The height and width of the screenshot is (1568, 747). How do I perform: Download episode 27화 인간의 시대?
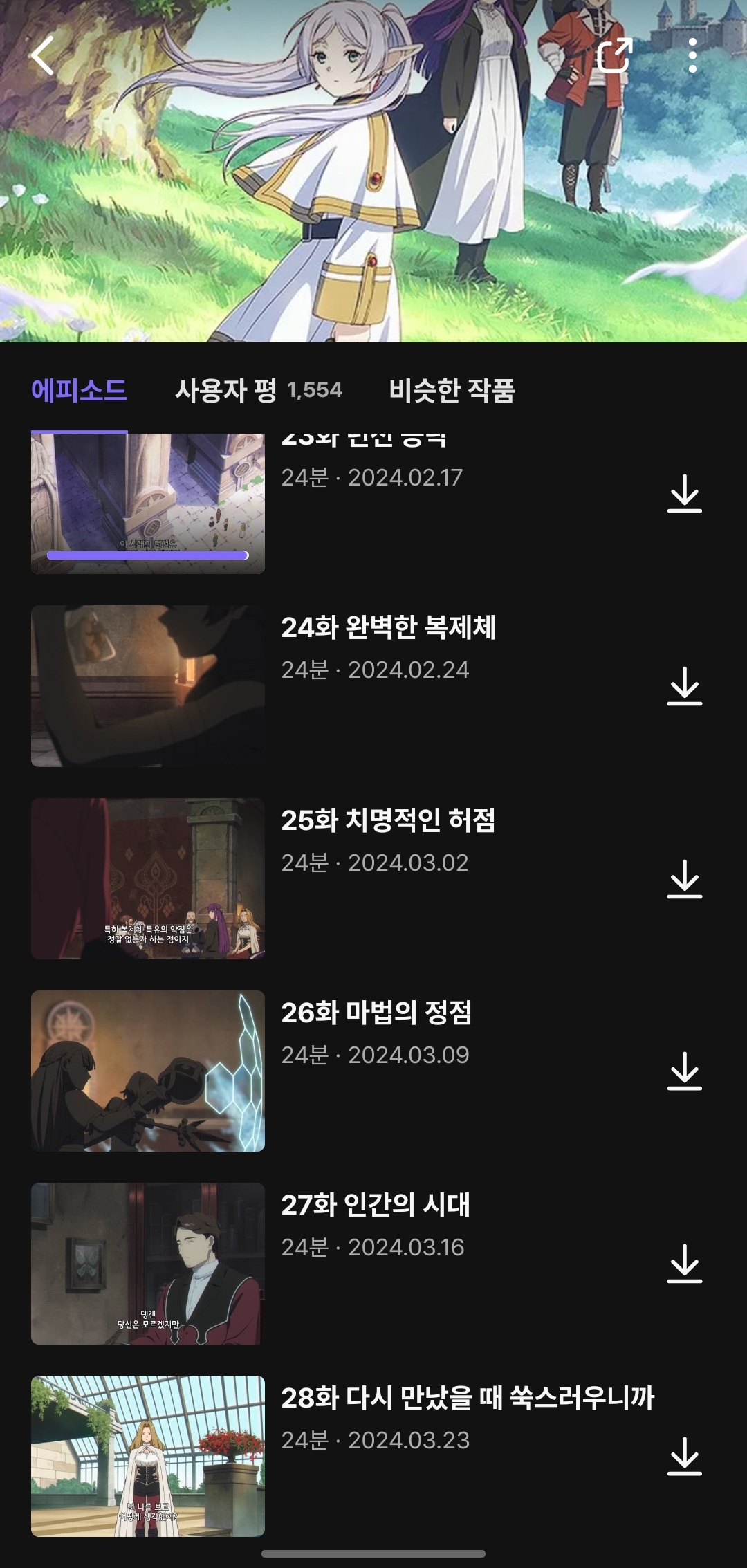point(685,1264)
